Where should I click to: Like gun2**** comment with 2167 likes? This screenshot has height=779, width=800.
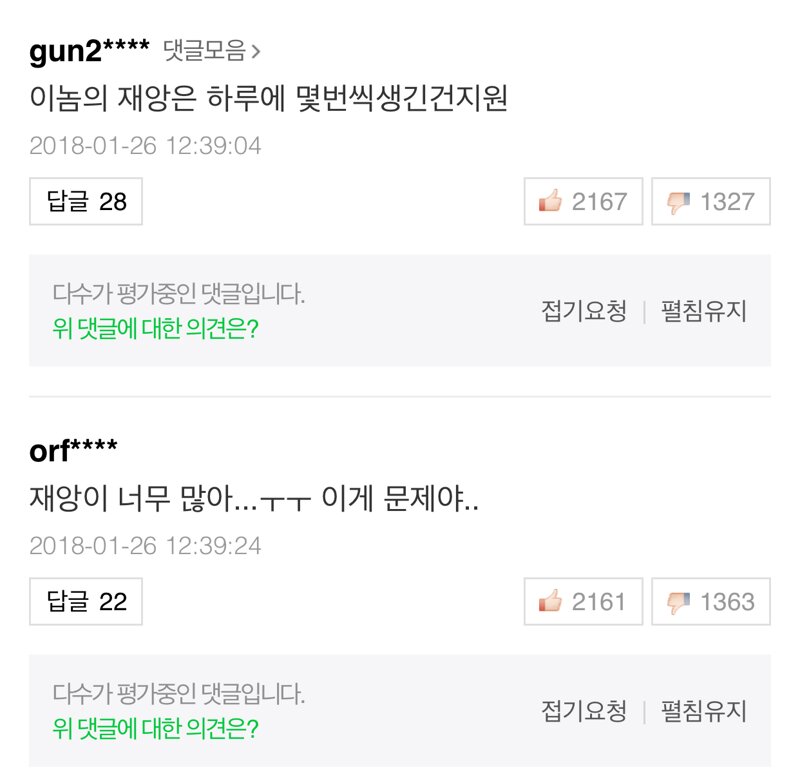(584, 202)
